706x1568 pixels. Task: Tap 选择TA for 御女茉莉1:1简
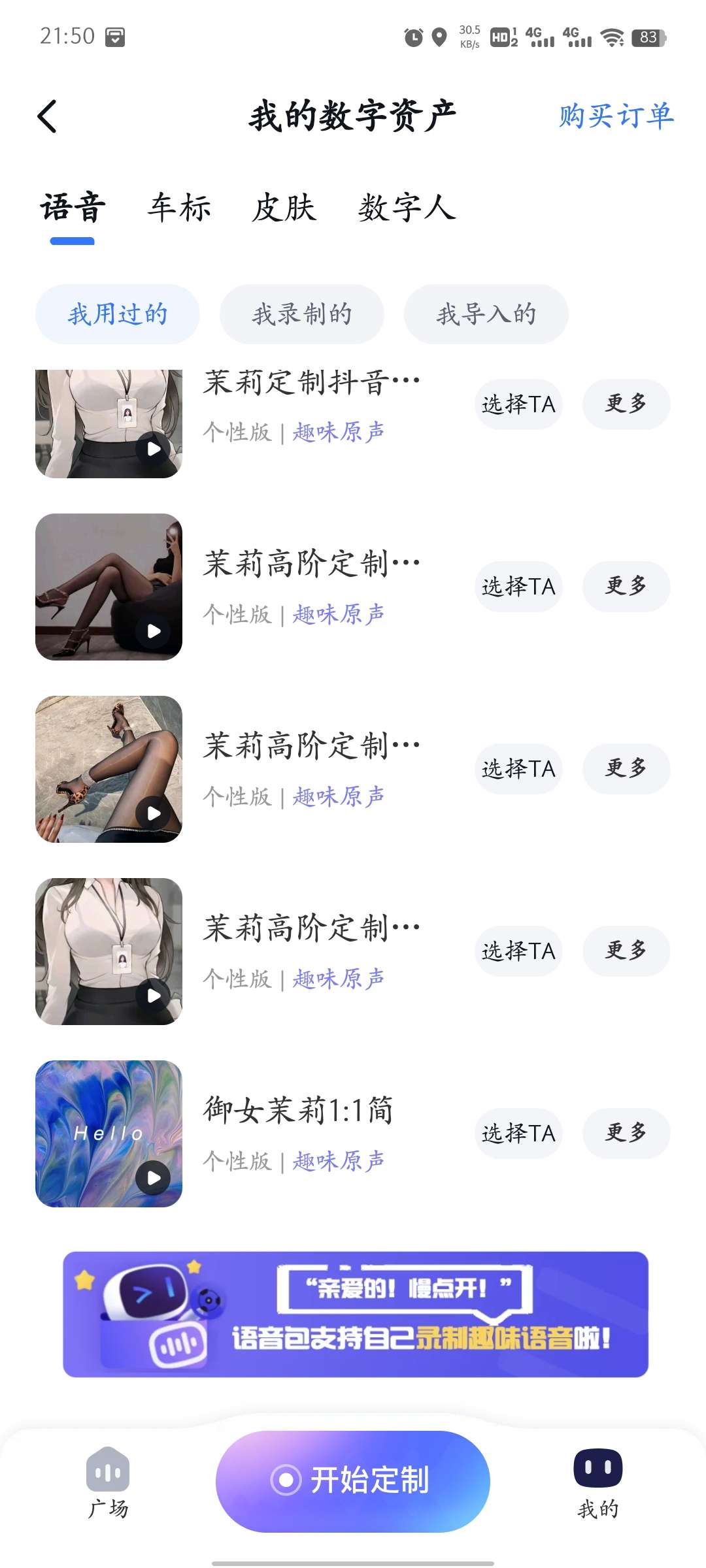point(518,1134)
